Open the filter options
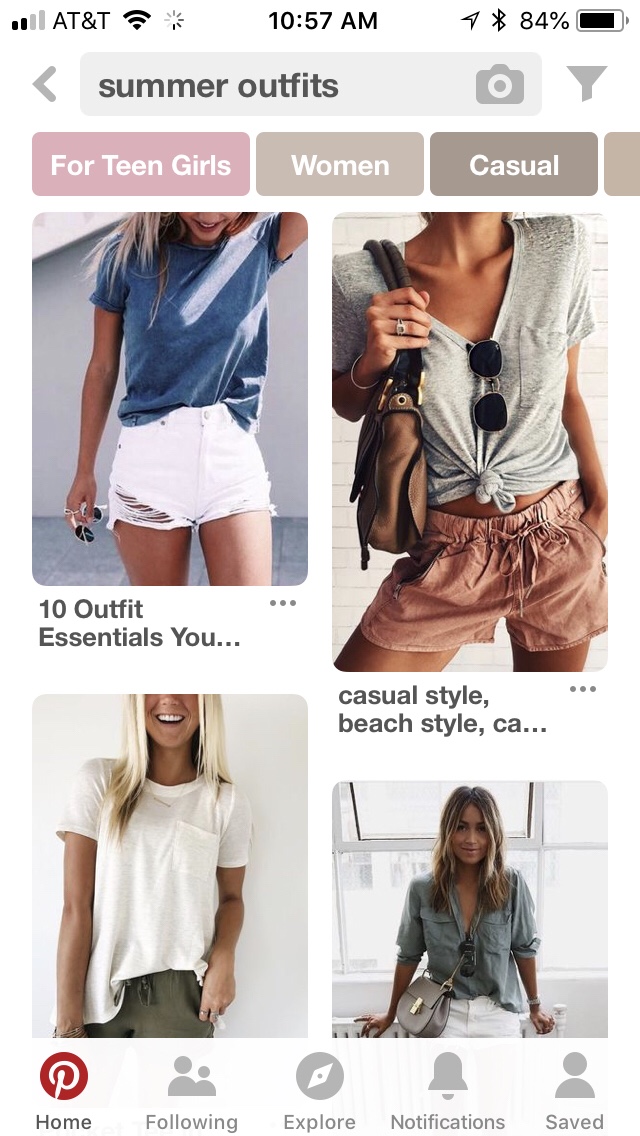The image size is (640, 1136). click(587, 84)
